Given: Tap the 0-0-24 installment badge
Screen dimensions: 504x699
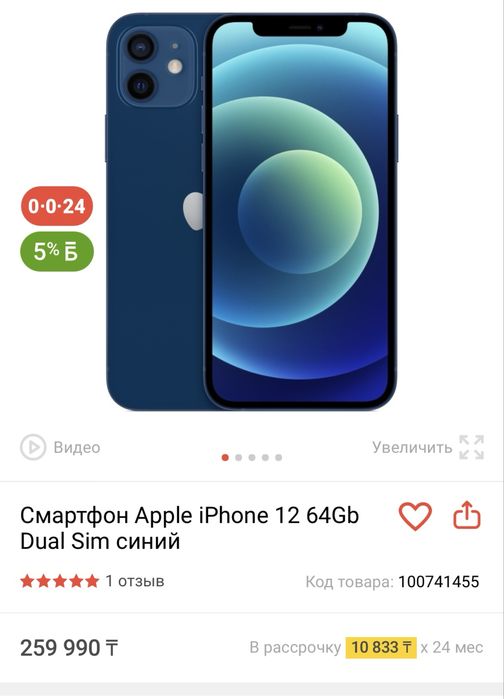Looking at the screenshot, I should pos(57,206).
